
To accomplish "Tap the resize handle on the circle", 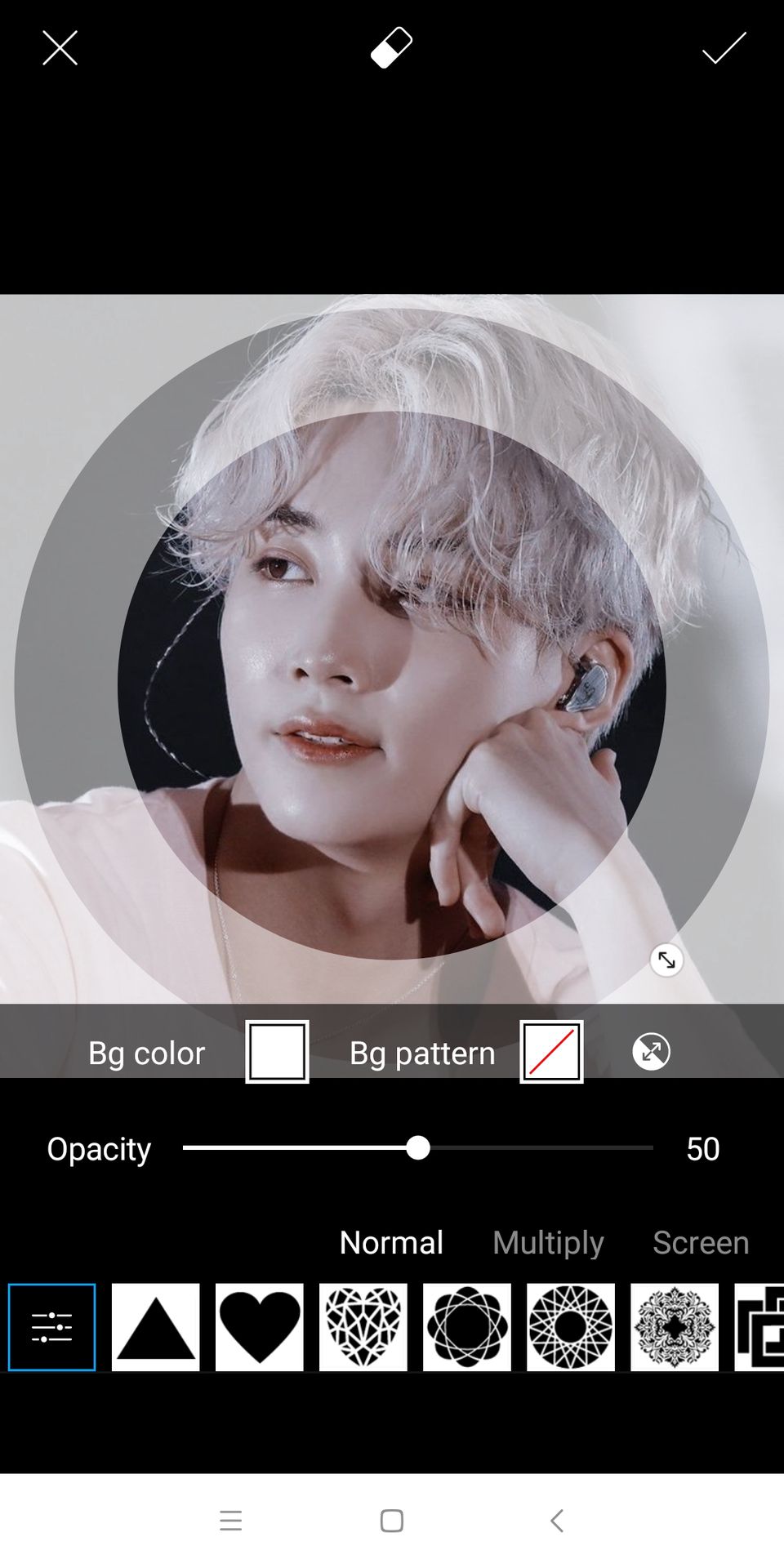I will click(x=666, y=960).
